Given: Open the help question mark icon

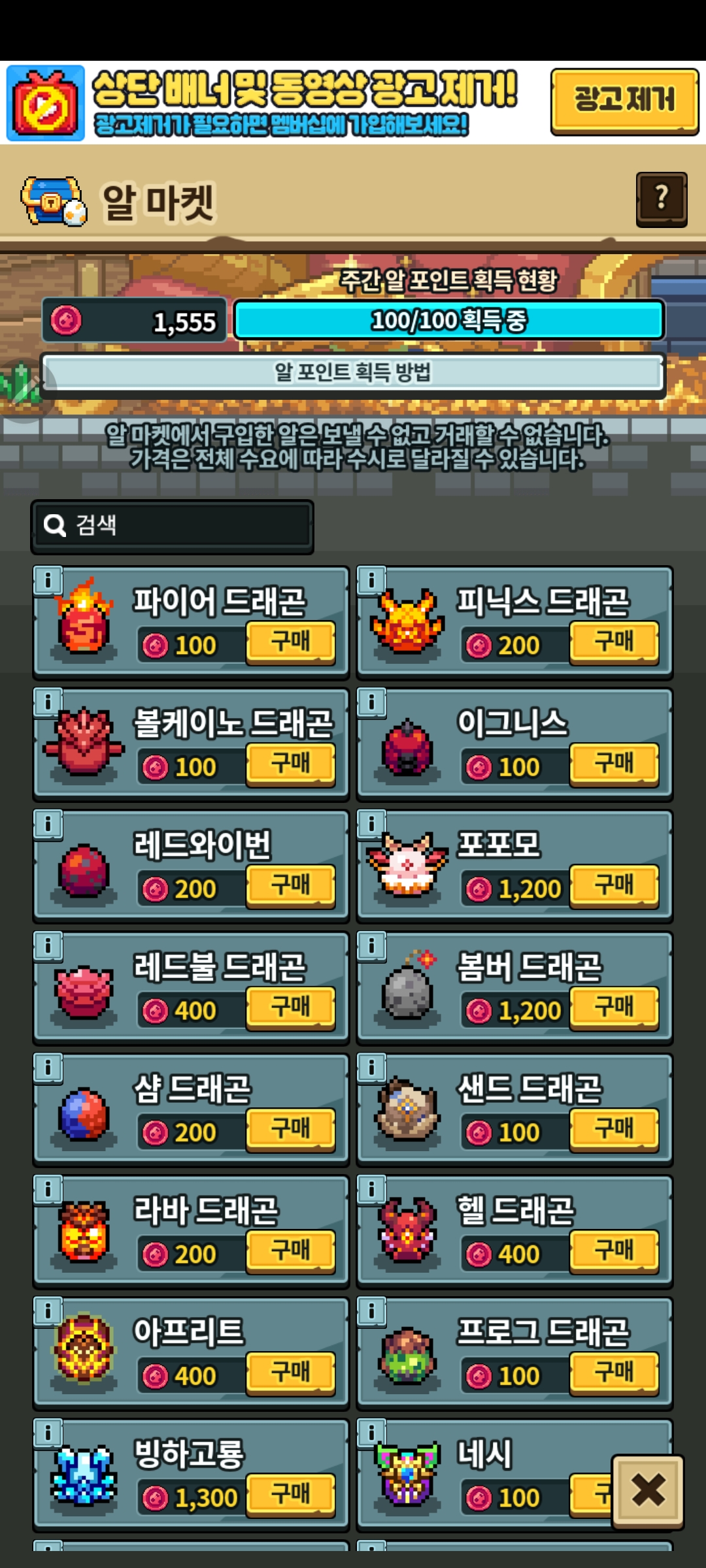Looking at the screenshot, I should point(661,199).
